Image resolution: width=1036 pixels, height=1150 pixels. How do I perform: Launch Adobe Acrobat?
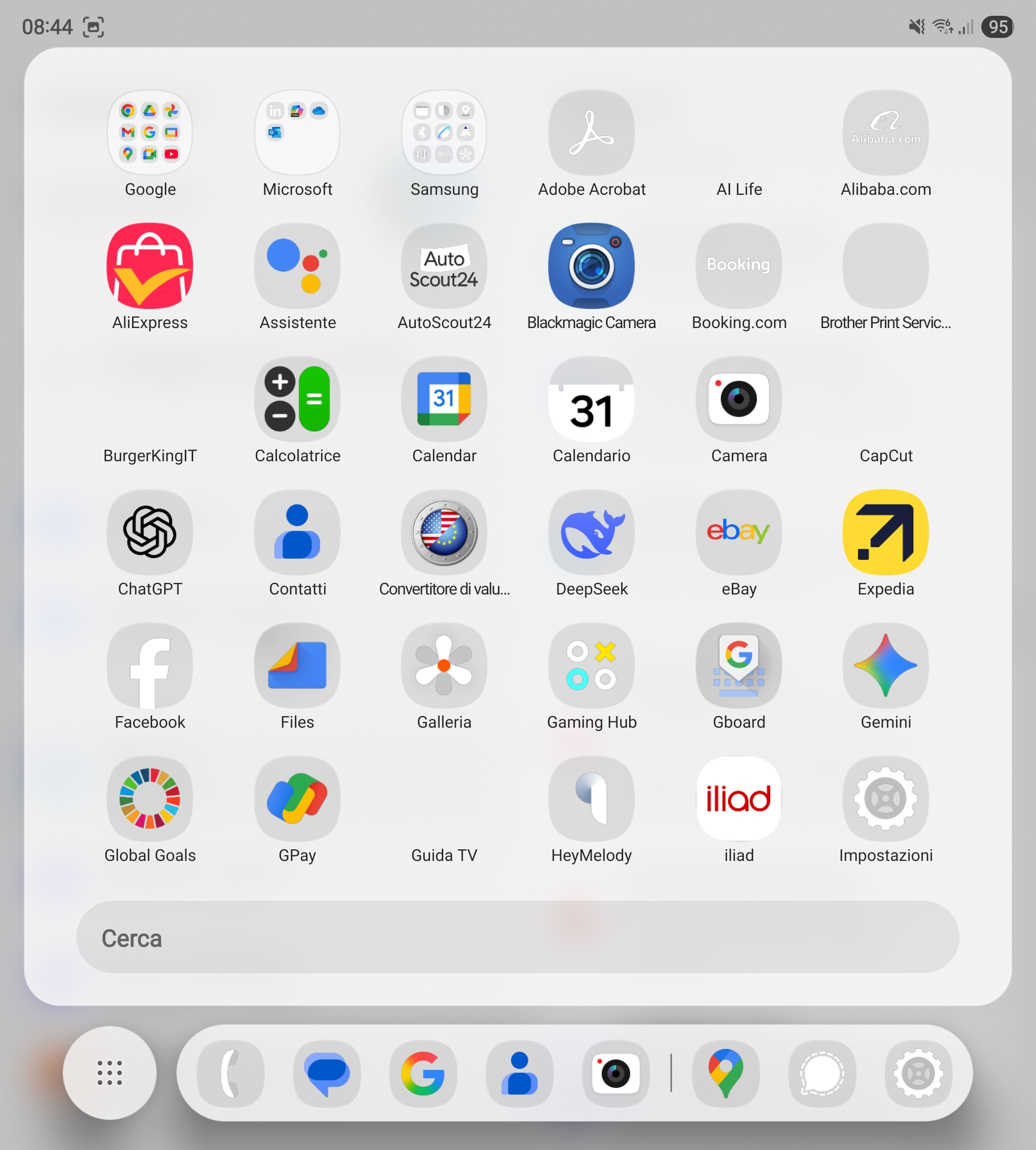[x=591, y=133]
